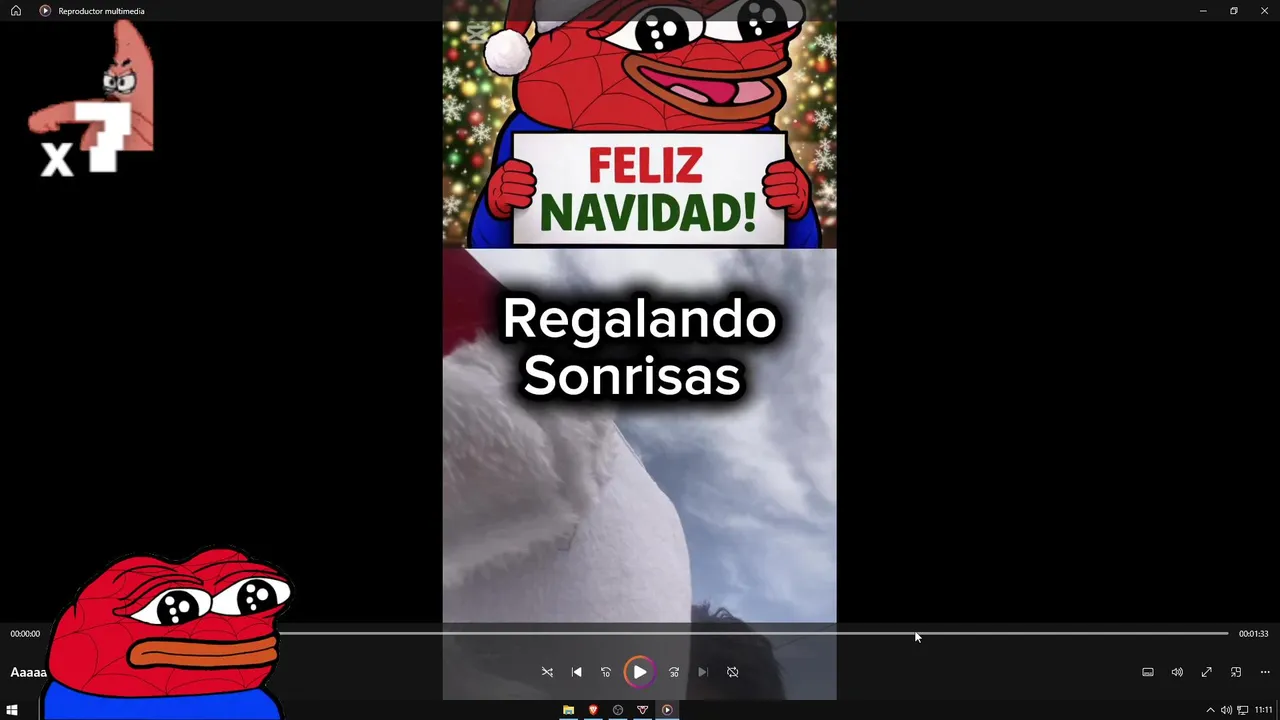
Task: Close the media player window
Action: coord(1265,11)
